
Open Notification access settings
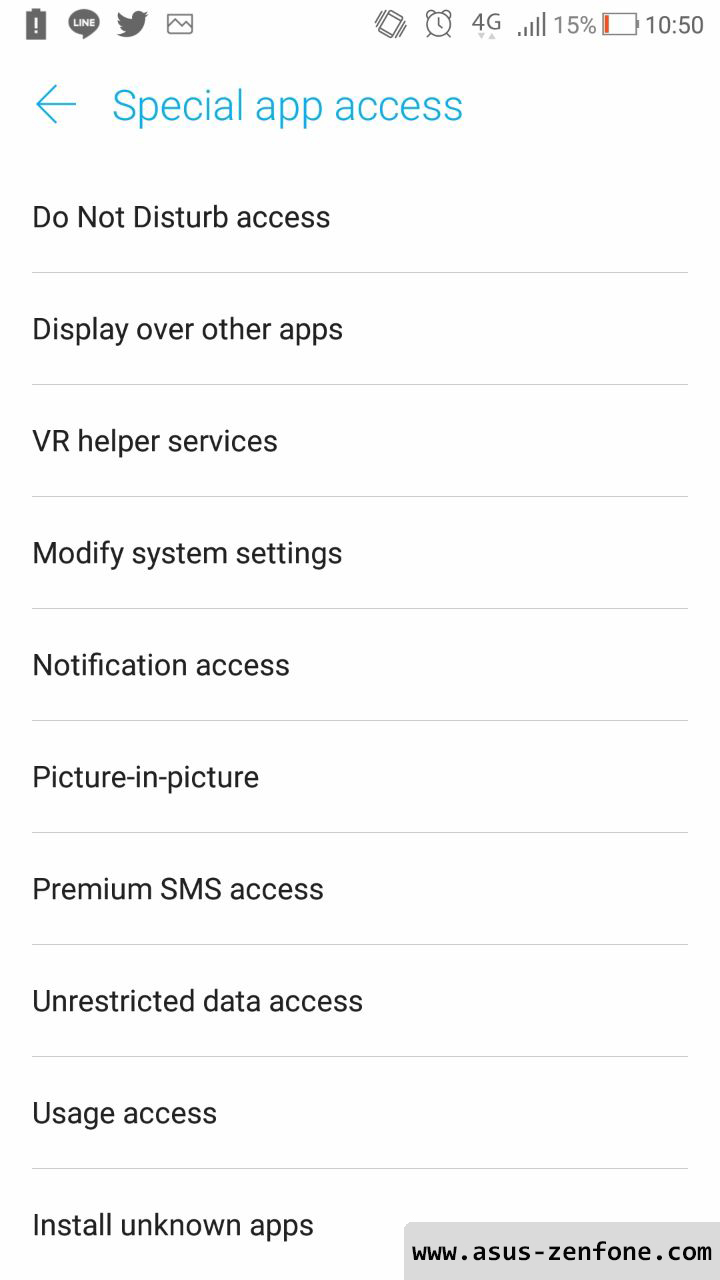(161, 665)
